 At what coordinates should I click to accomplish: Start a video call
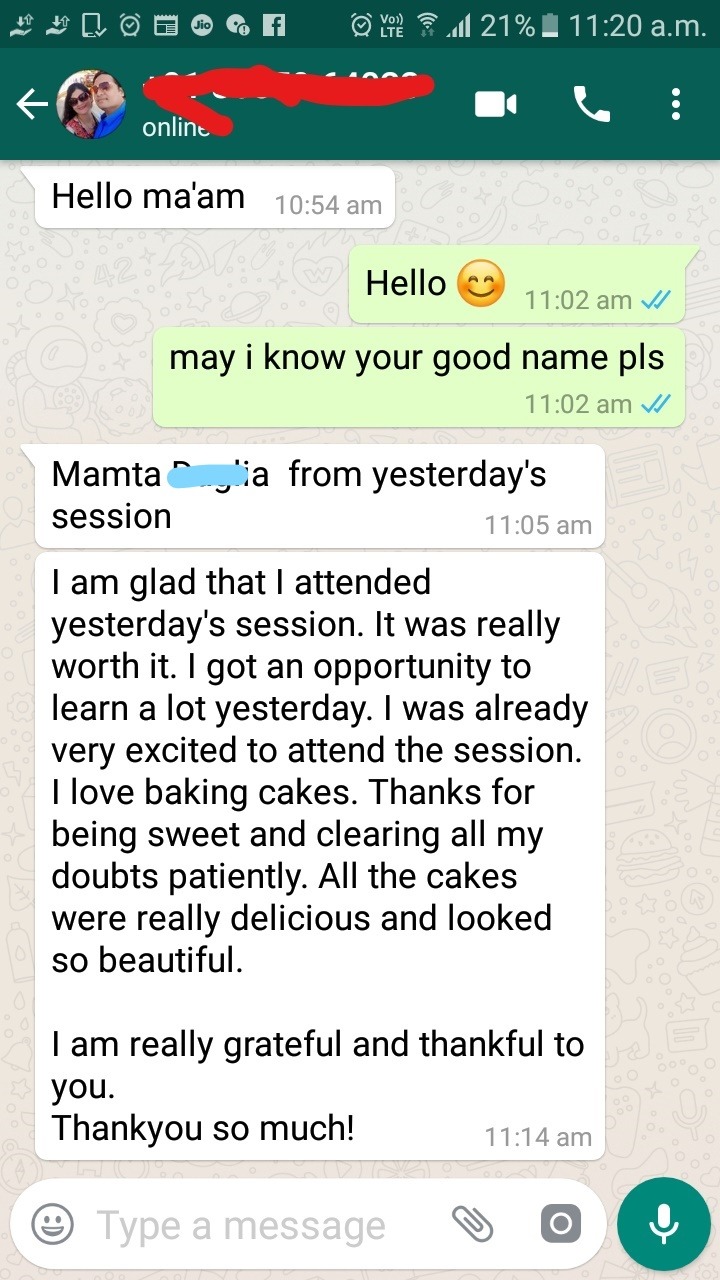click(496, 104)
